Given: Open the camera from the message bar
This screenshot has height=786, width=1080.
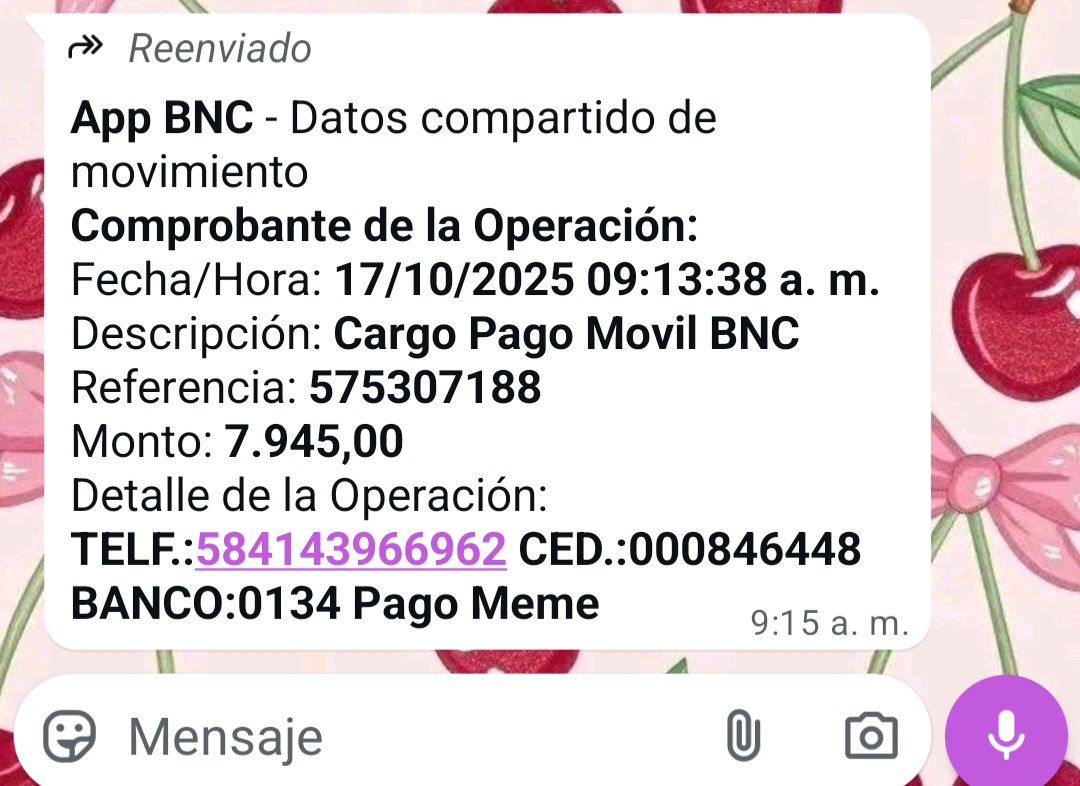Looking at the screenshot, I should pyautogui.click(x=871, y=737).
